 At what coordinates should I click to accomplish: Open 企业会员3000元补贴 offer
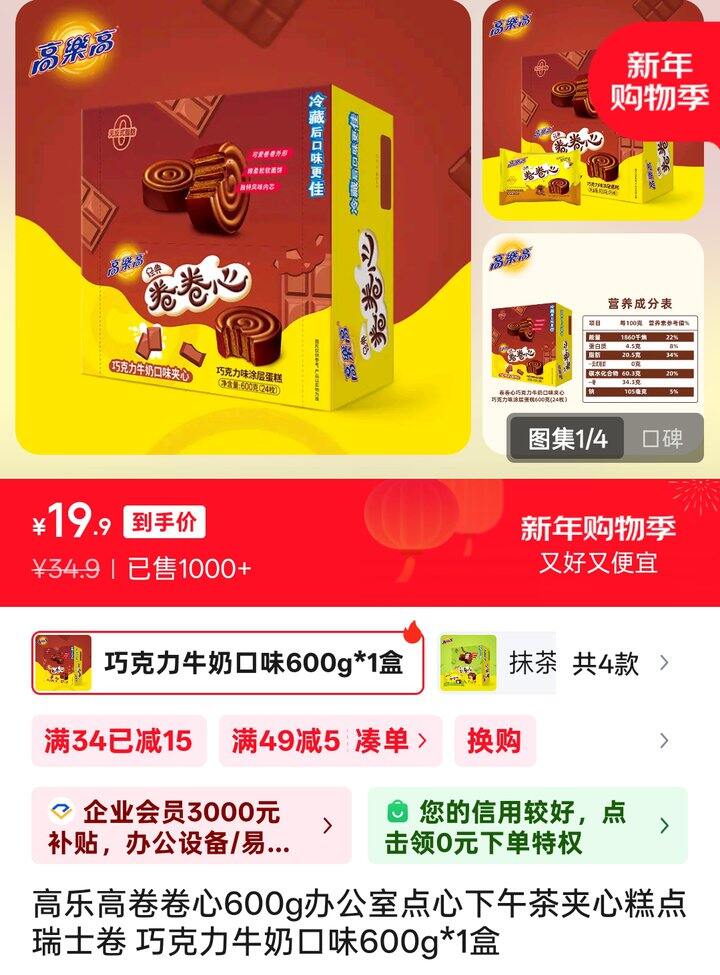pyautogui.click(x=190, y=826)
